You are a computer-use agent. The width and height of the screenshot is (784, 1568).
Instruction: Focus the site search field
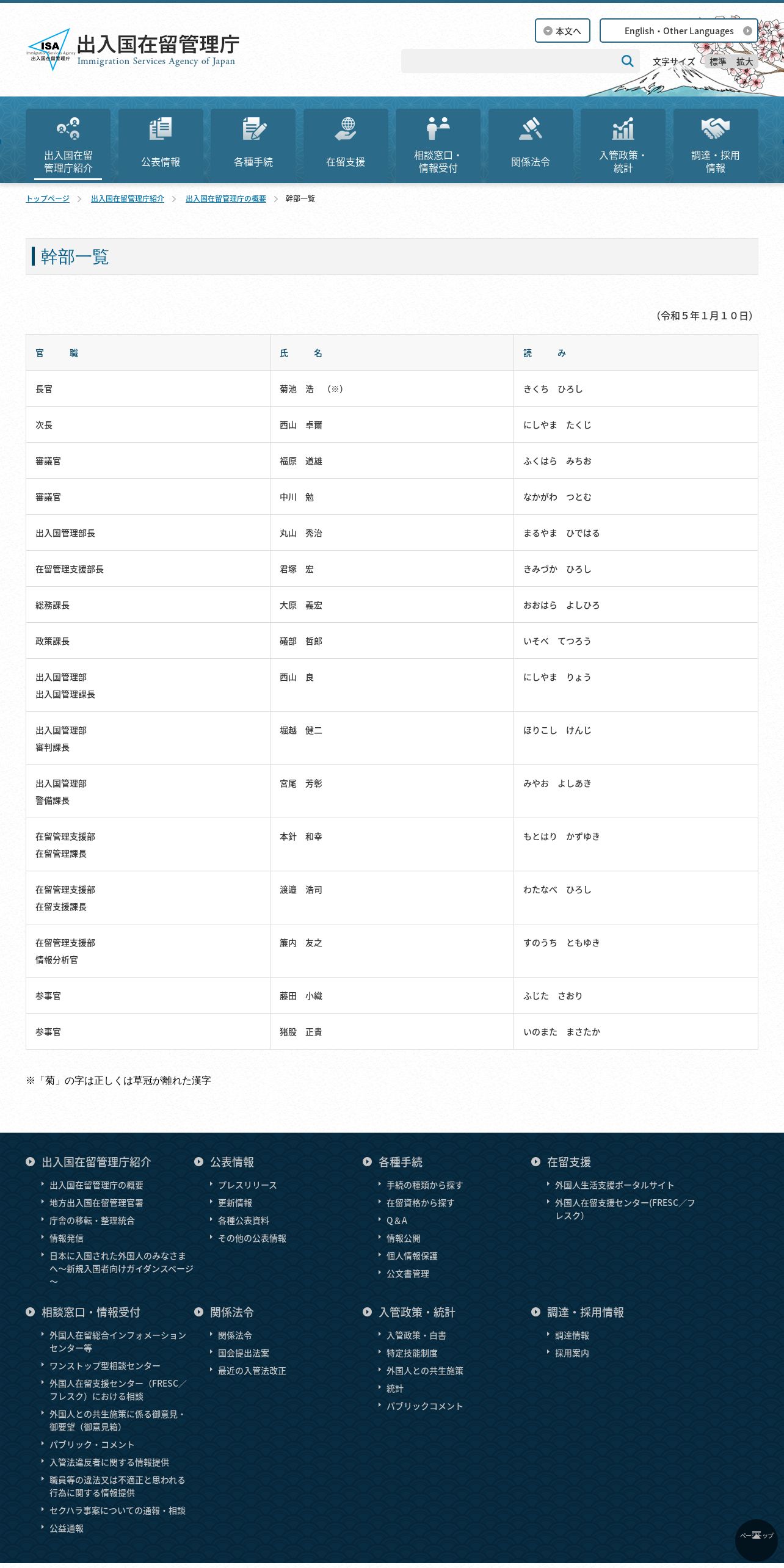510,61
